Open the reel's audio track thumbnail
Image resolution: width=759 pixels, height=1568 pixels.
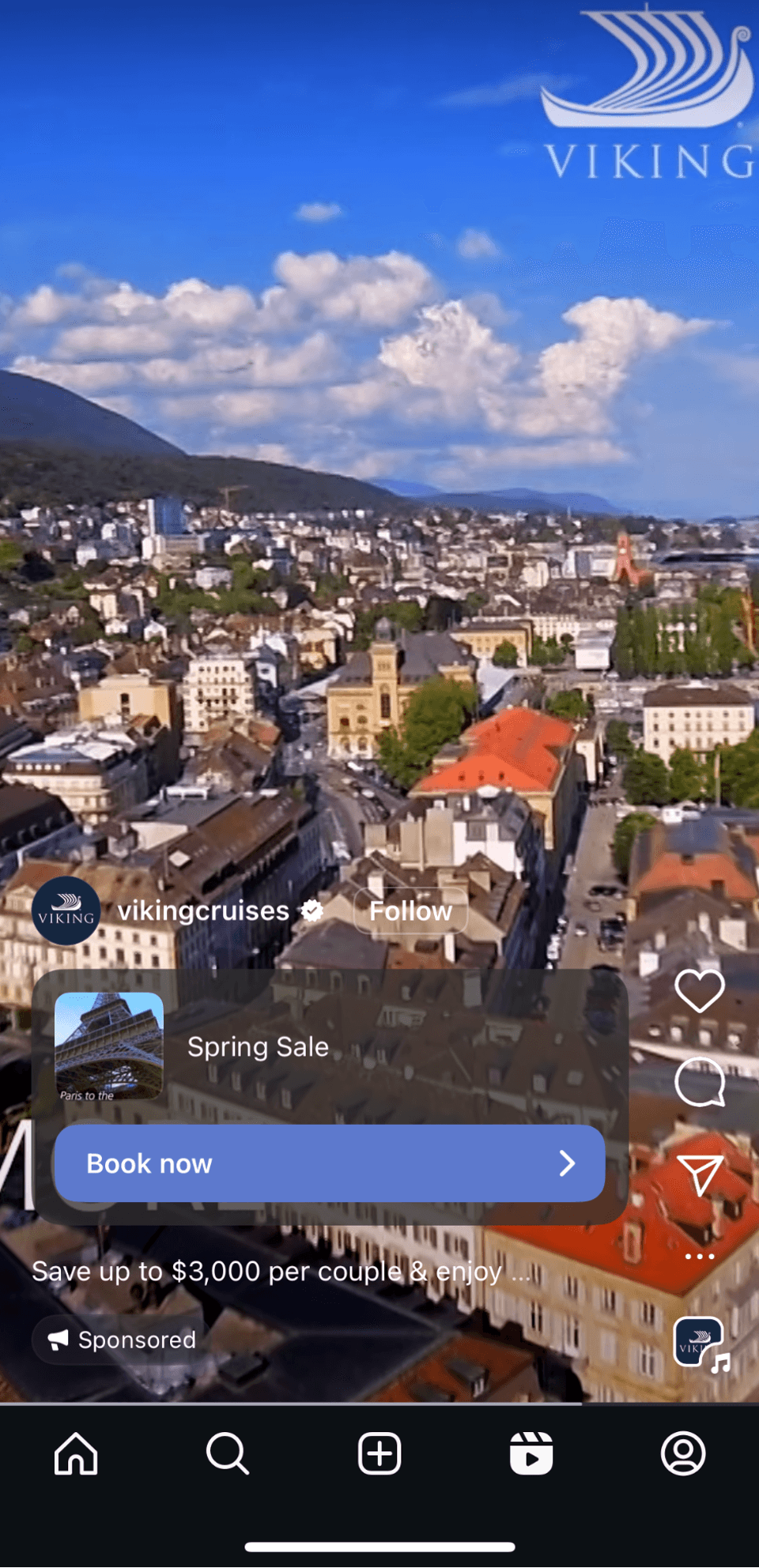point(700,1343)
